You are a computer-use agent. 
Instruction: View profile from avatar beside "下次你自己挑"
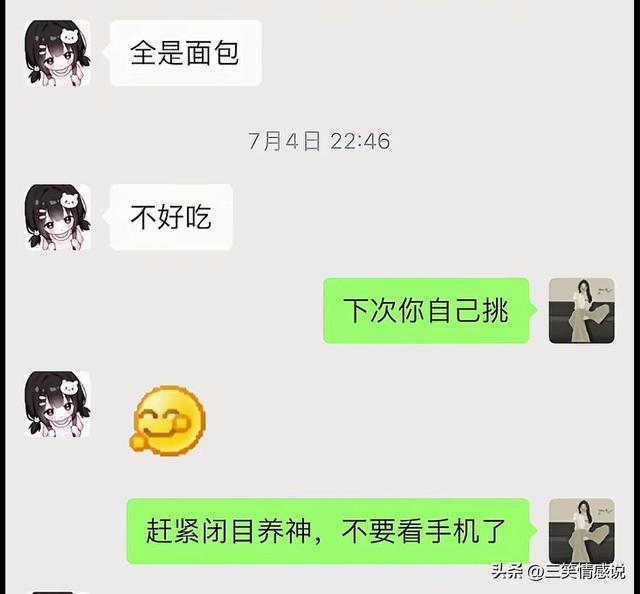pyautogui.click(x=581, y=310)
